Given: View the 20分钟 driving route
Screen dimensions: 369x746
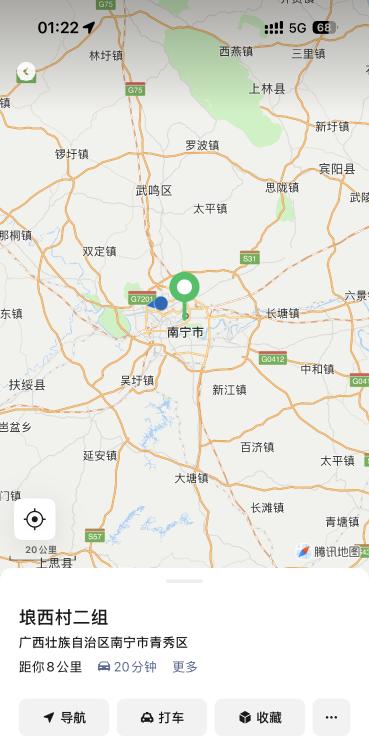Looking at the screenshot, I should pyautogui.click(x=127, y=667).
